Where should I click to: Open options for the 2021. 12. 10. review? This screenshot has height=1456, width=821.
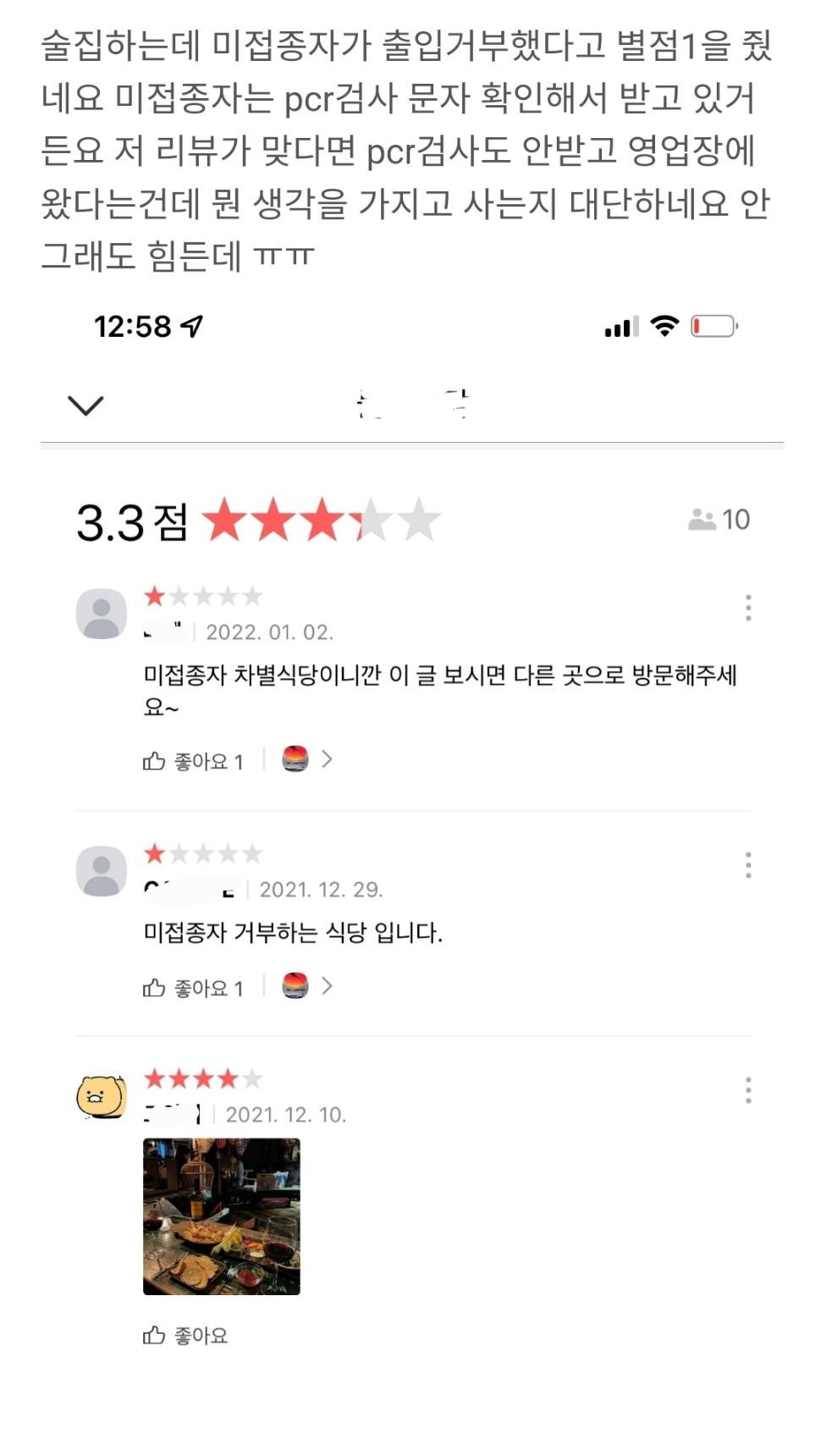coord(747,1089)
